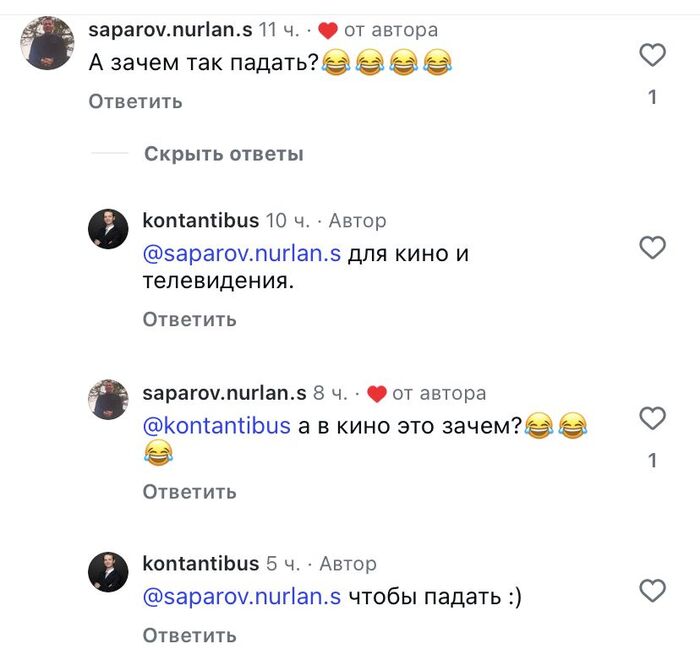The image size is (700, 671).
Task: Reply to "для кино и телевидения" comment
Action: 189,319
